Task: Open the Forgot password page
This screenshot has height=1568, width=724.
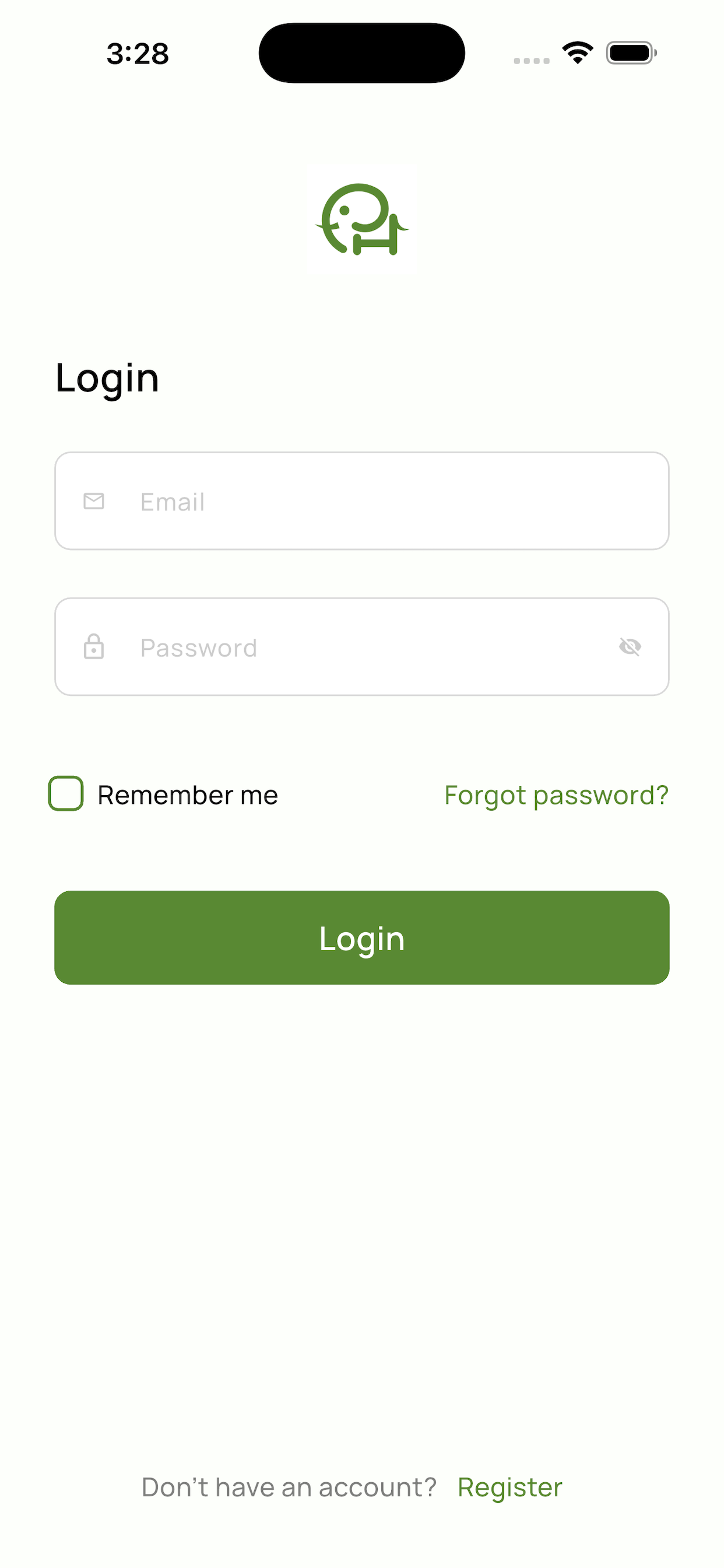Action: click(556, 794)
